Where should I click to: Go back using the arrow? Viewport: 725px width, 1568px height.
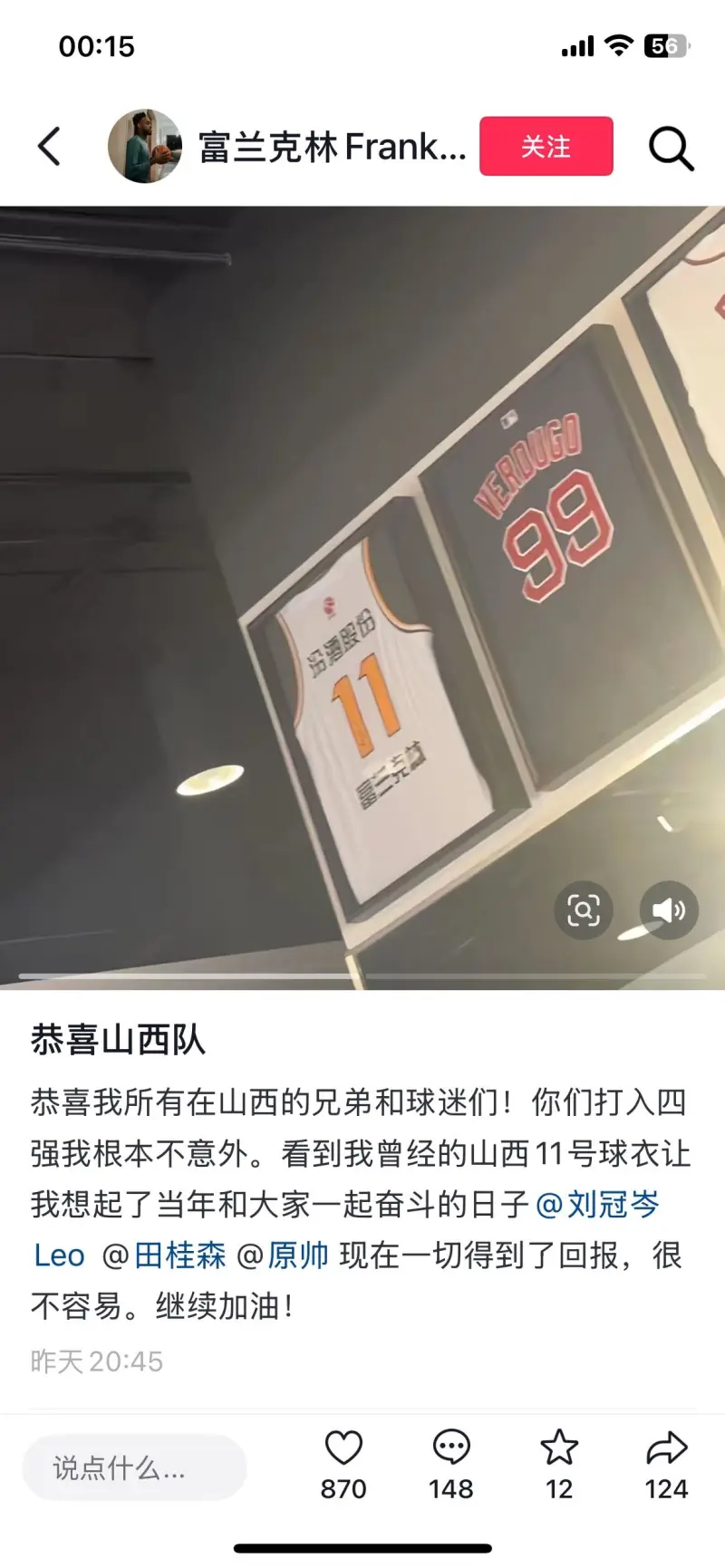pyautogui.click(x=50, y=147)
